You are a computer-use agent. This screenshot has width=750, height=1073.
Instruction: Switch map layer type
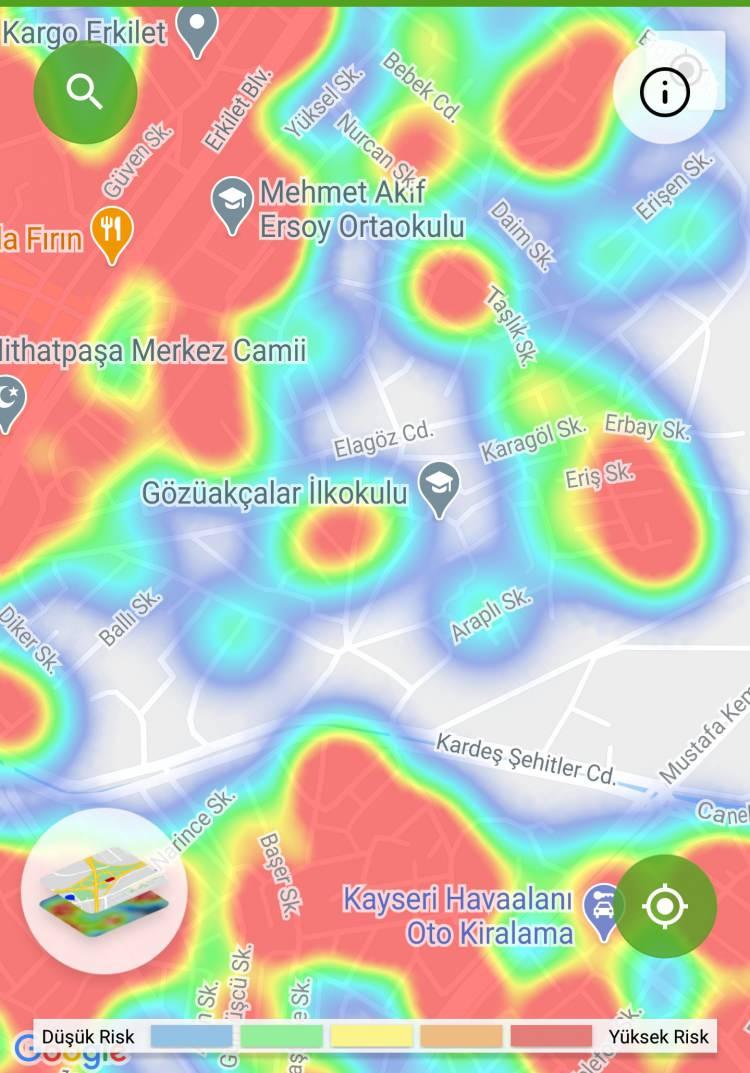[x=104, y=891]
